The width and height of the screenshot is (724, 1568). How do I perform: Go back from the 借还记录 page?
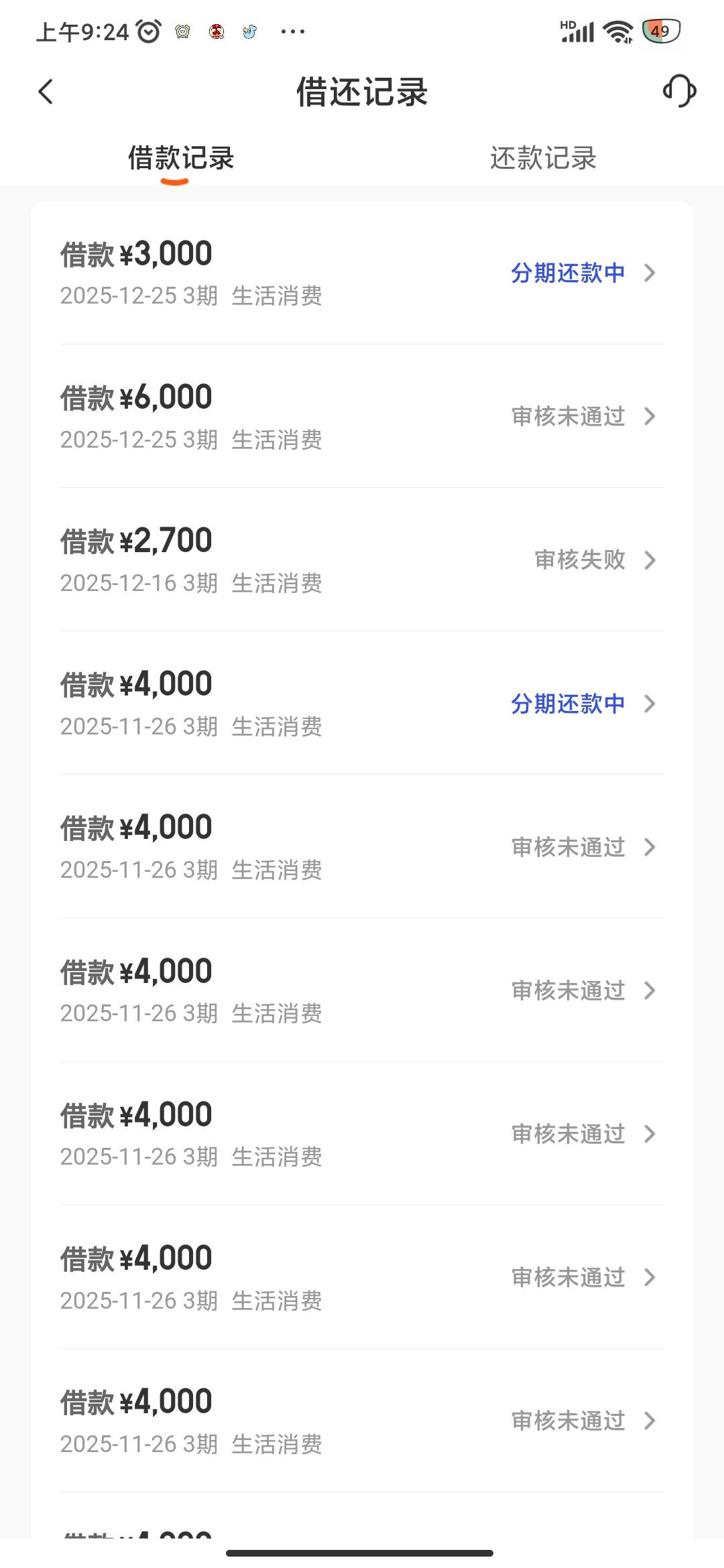(x=46, y=92)
